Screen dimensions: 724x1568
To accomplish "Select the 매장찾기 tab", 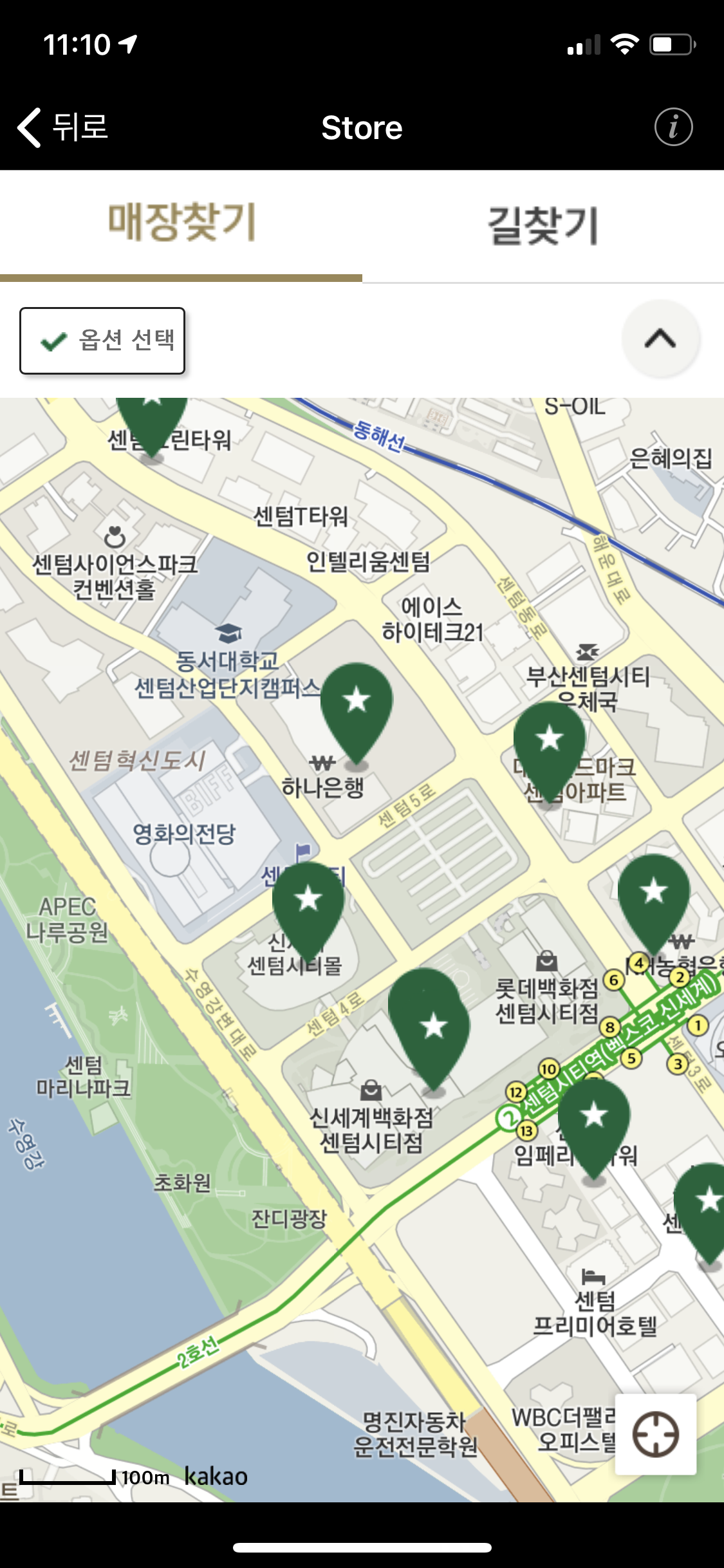I will [x=181, y=223].
